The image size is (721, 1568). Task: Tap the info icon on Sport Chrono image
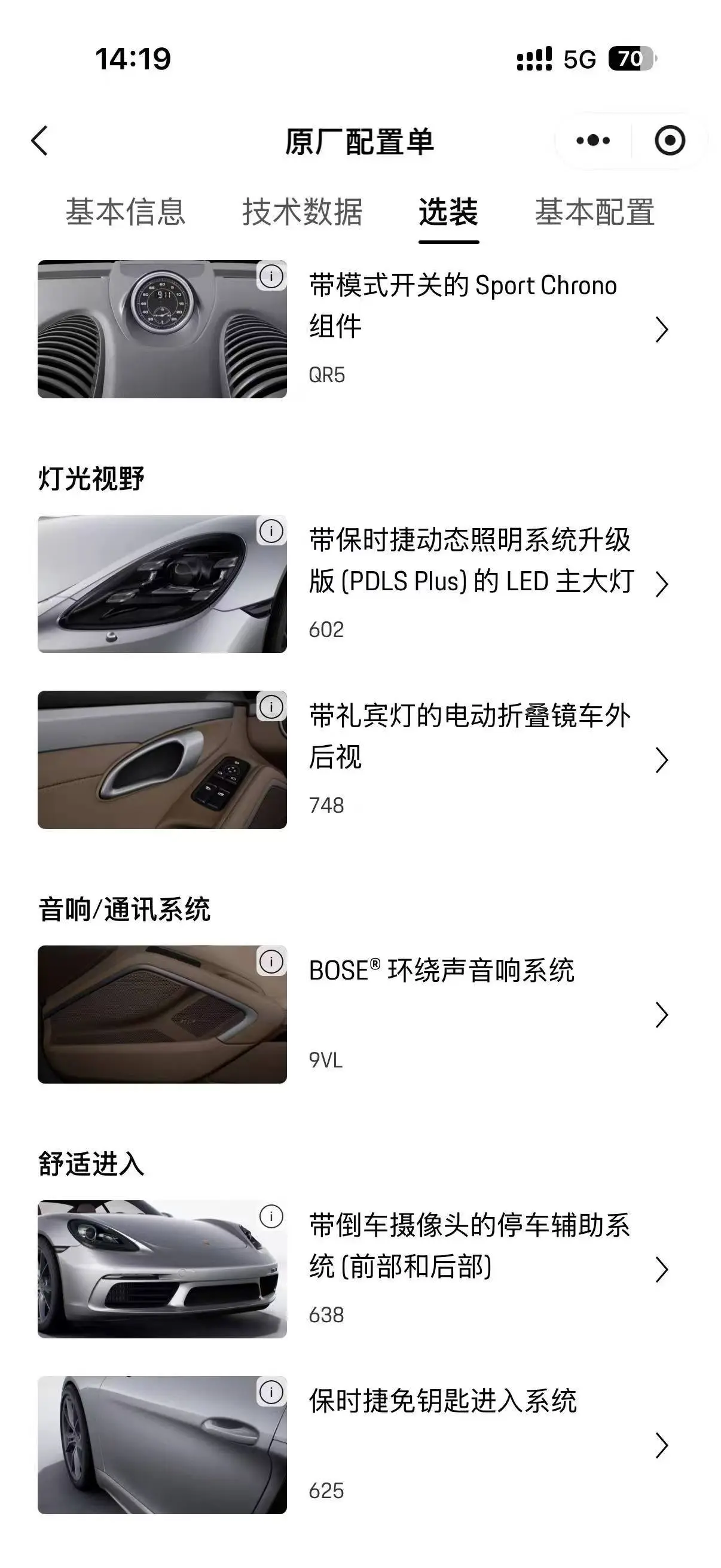pyautogui.click(x=271, y=276)
